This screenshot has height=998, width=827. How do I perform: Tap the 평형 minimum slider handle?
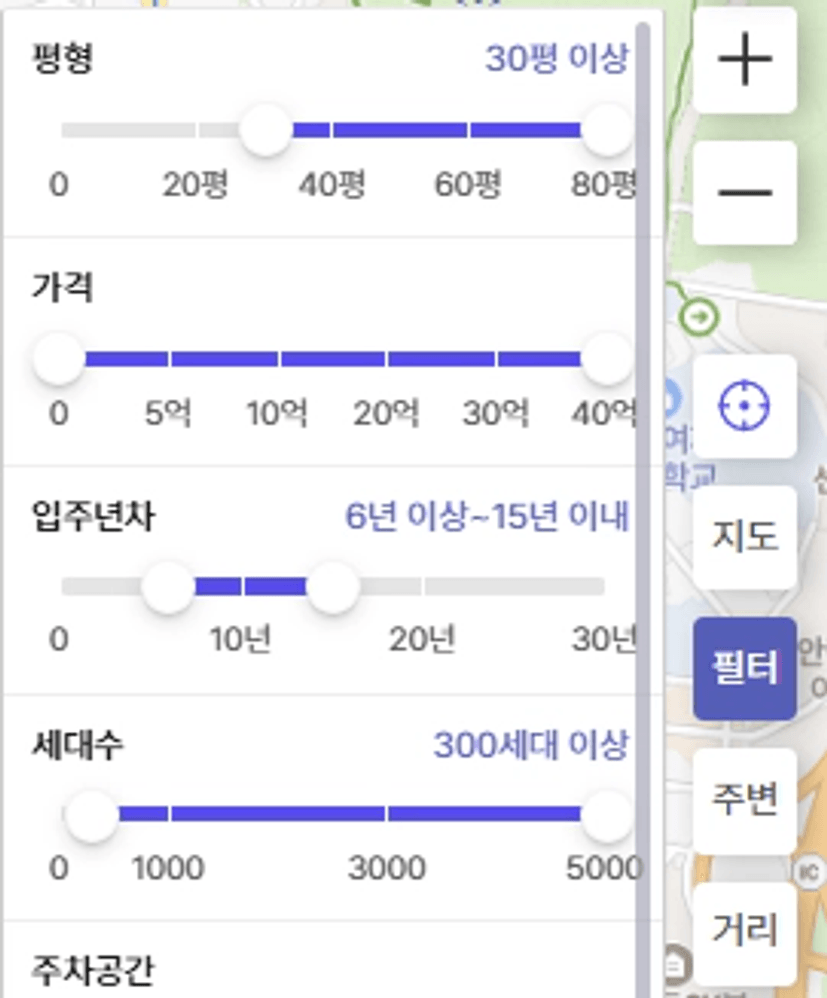click(266, 130)
